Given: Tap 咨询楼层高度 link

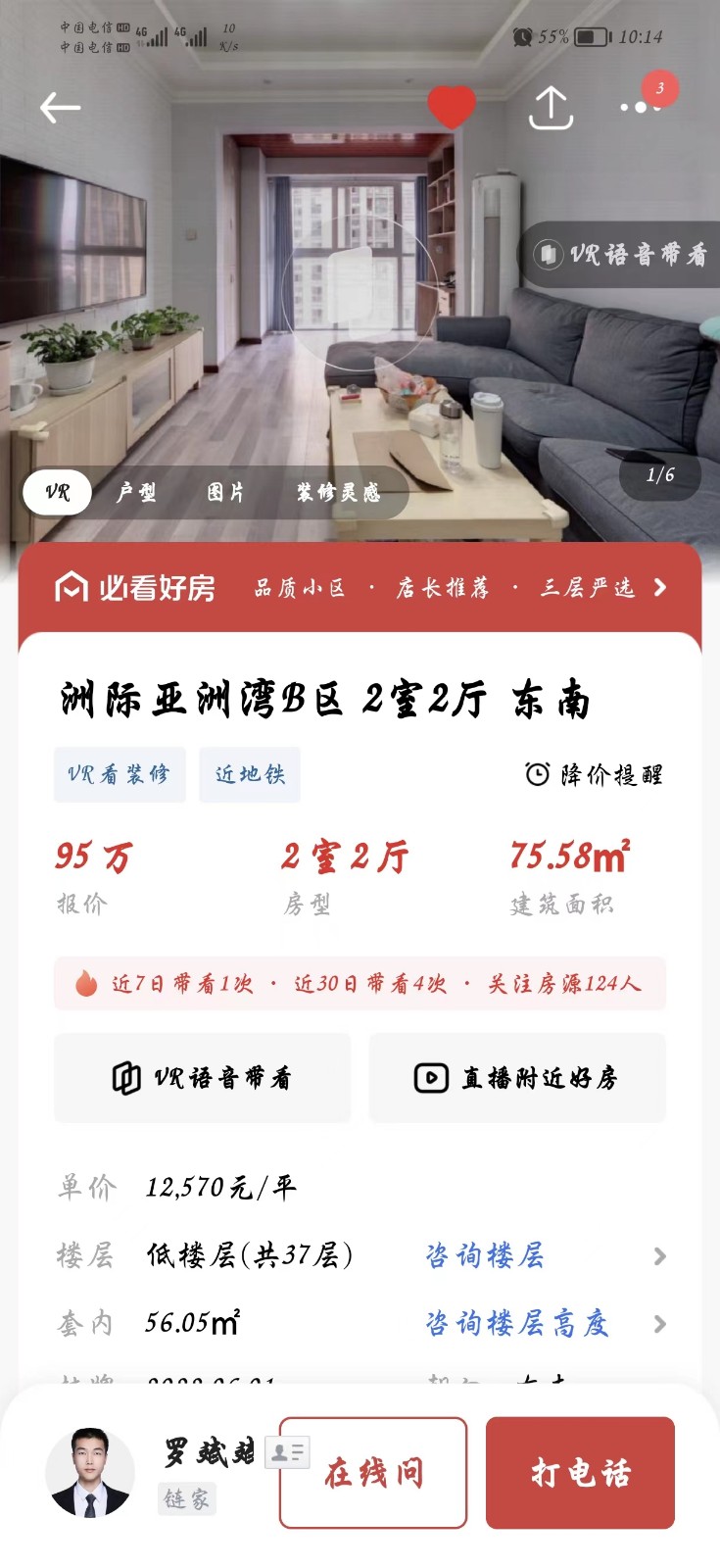Looking at the screenshot, I should click(517, 1324).
